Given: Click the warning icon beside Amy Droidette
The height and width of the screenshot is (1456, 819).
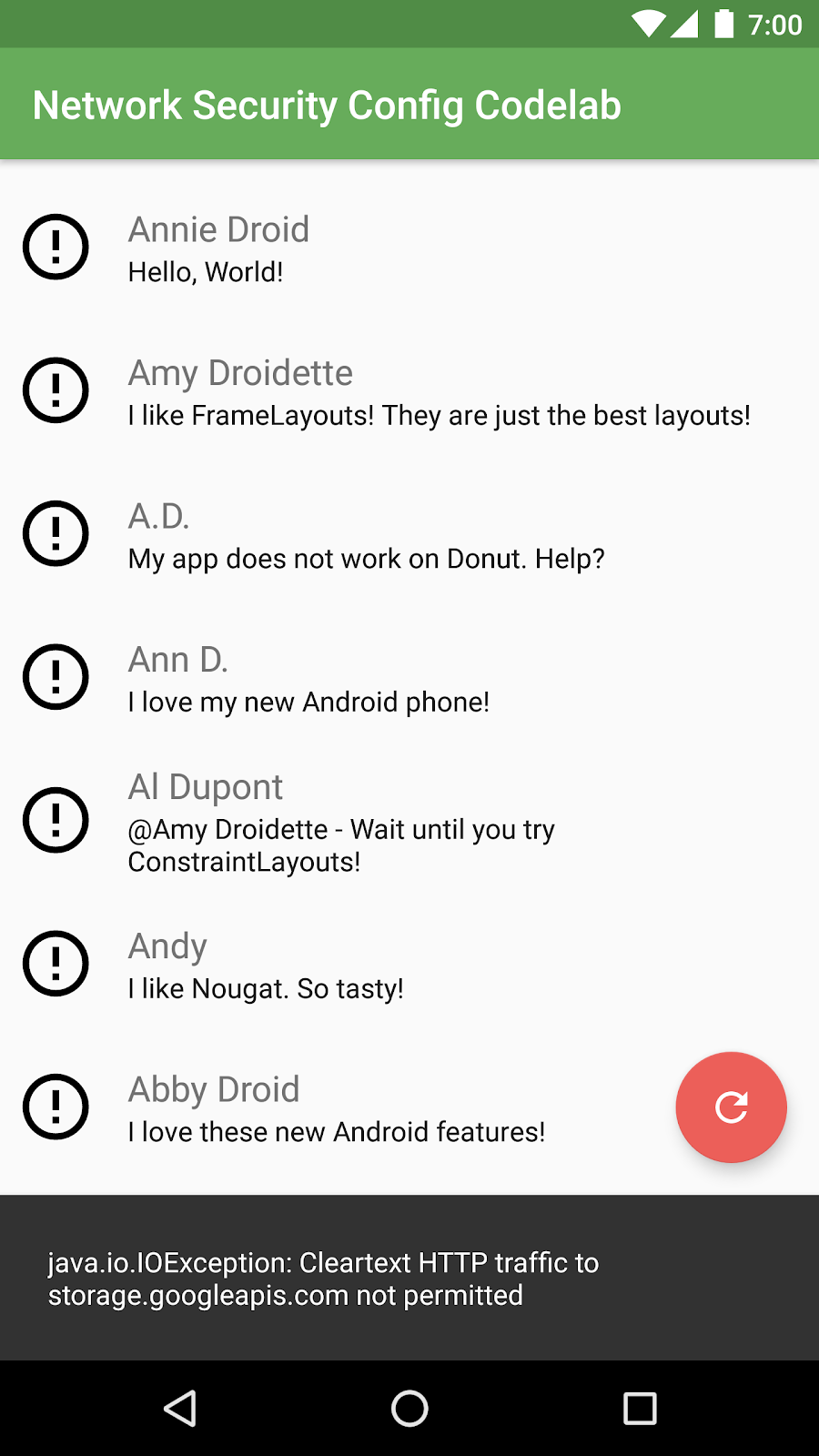Looking at the screenshot, I should coord(56,389).
